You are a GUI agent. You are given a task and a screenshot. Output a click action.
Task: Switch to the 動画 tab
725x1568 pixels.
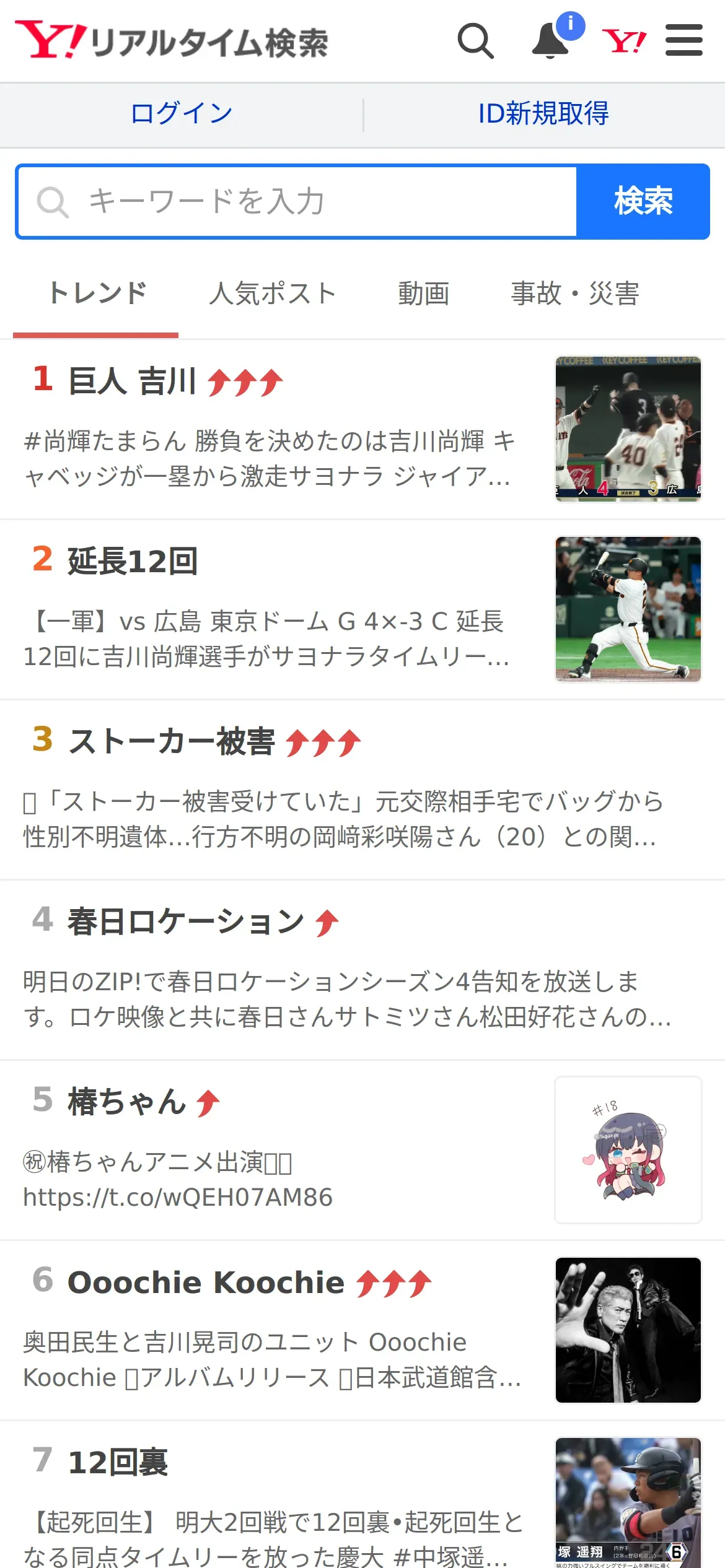[424, 294]
